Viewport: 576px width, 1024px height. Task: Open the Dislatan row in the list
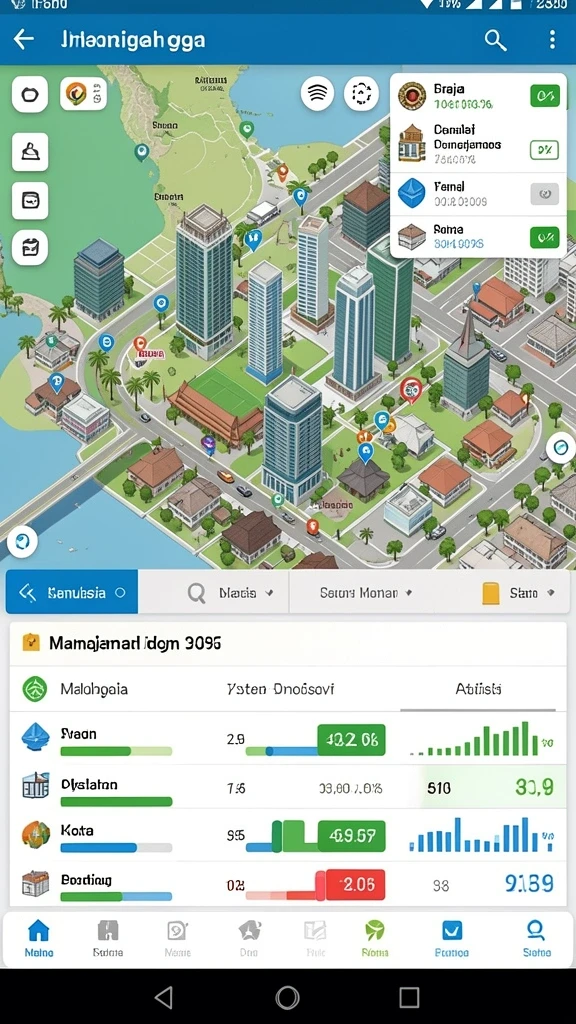[287, 788]
